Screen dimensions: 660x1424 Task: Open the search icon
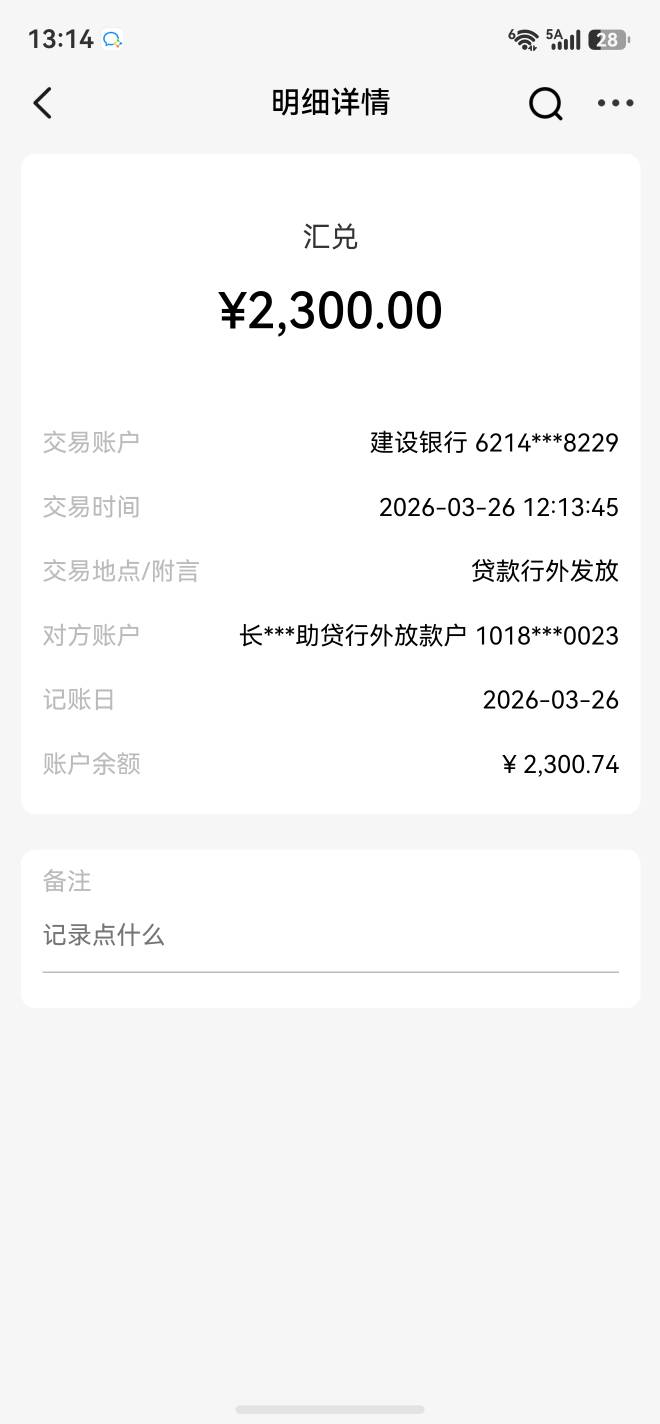point(545,103)
